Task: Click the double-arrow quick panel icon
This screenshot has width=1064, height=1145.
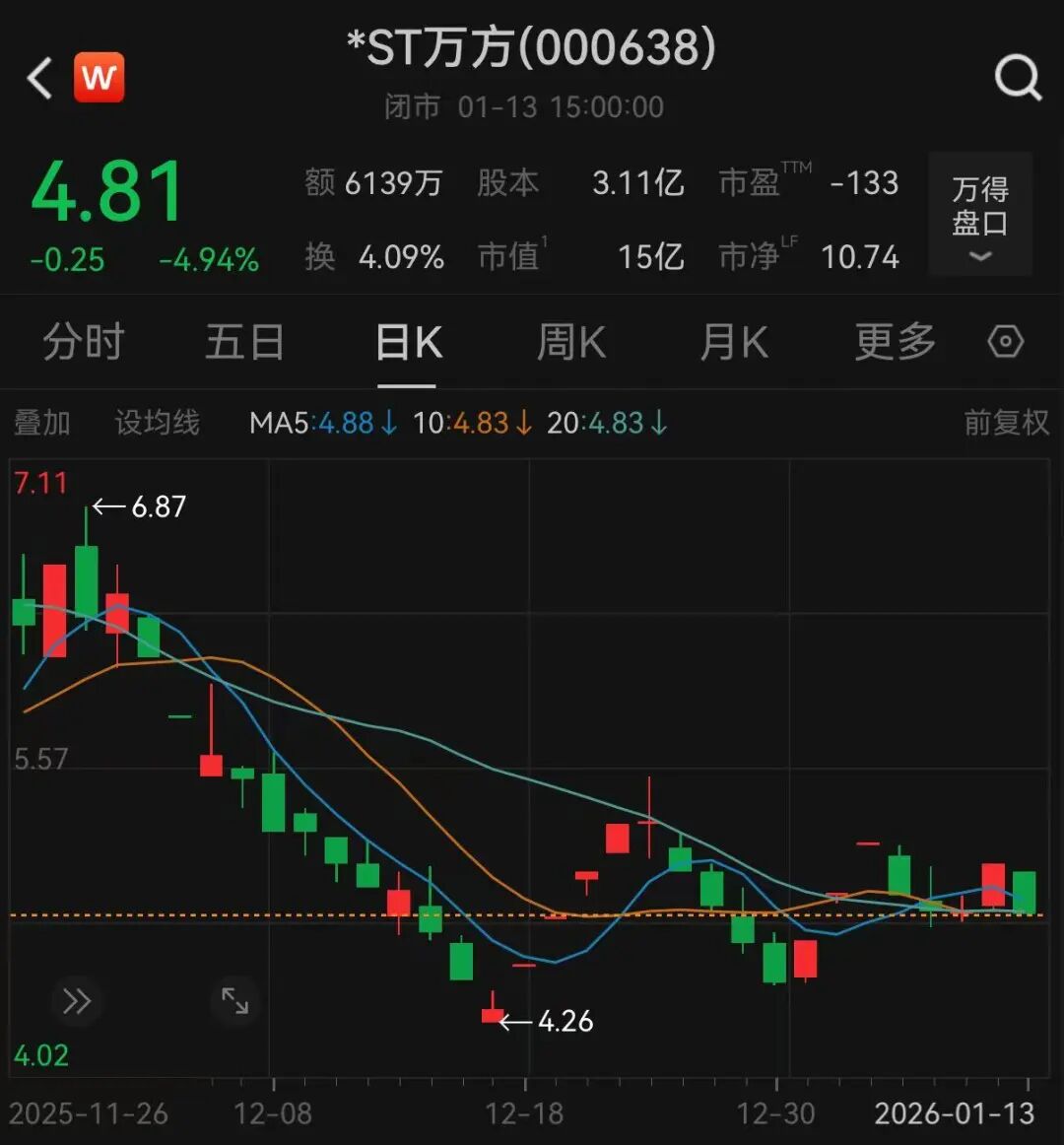Action: coord(77,1001)
